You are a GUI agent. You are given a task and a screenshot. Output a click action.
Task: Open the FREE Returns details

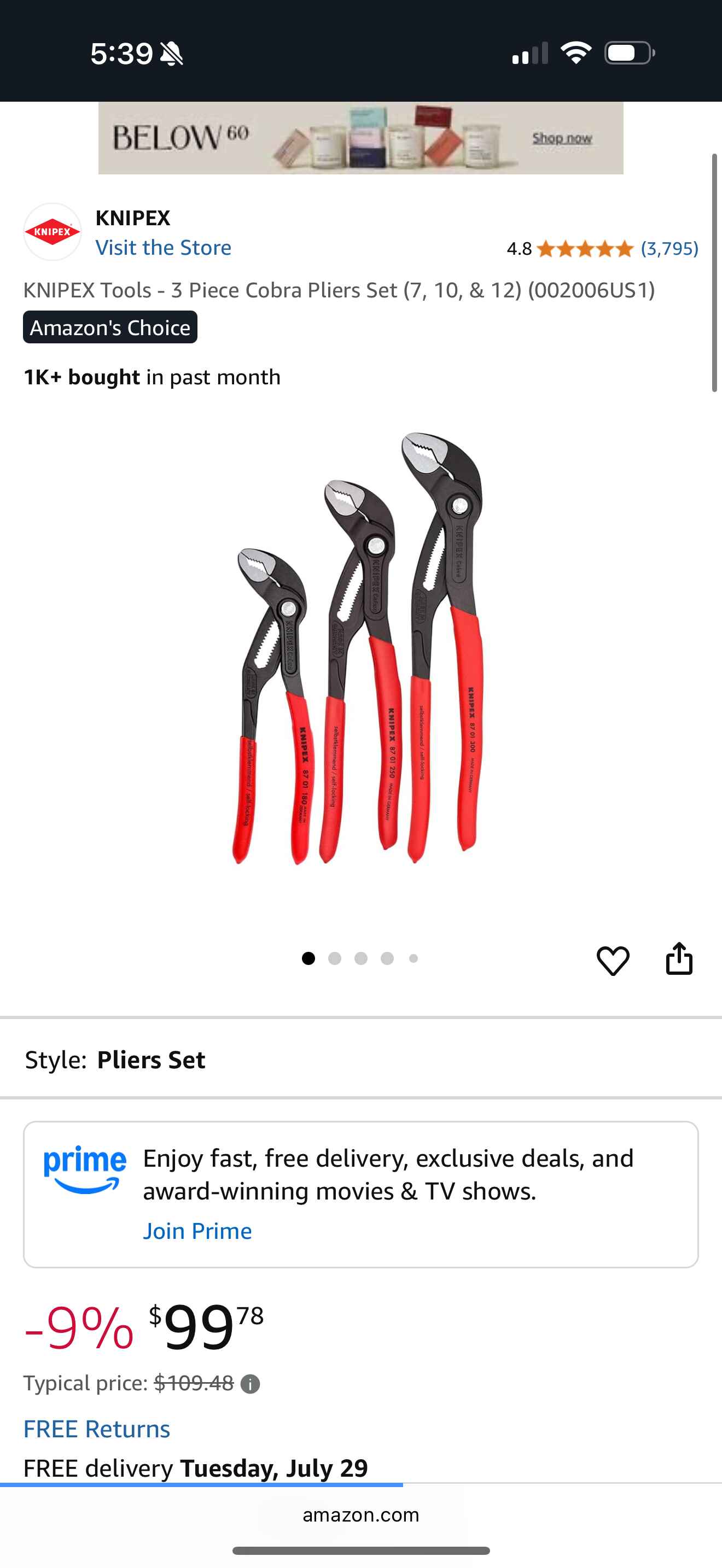pyautogui.click(x=97, y=1429)
